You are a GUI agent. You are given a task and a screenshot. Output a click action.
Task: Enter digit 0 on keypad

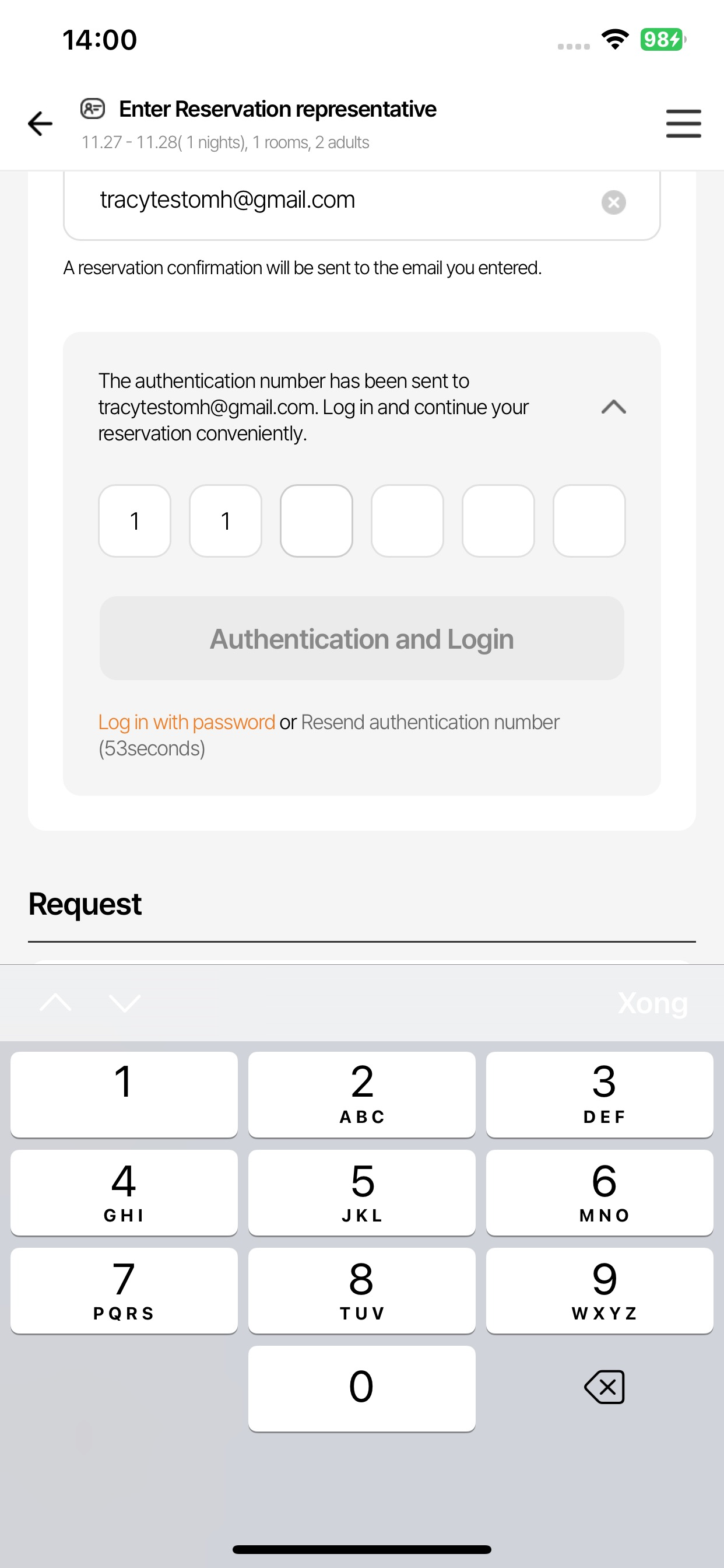pyautogui.click(x=362, y=1388)
